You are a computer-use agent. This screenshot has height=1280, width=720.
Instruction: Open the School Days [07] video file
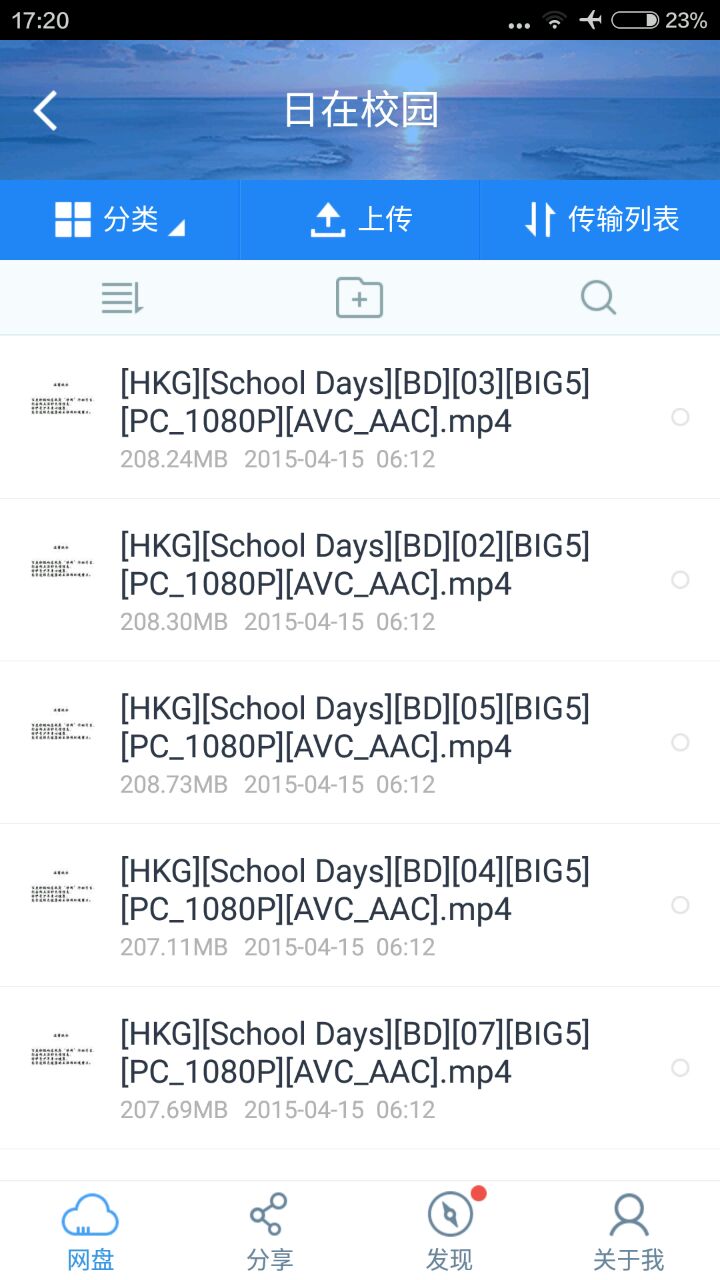[x=355, y=1053]
